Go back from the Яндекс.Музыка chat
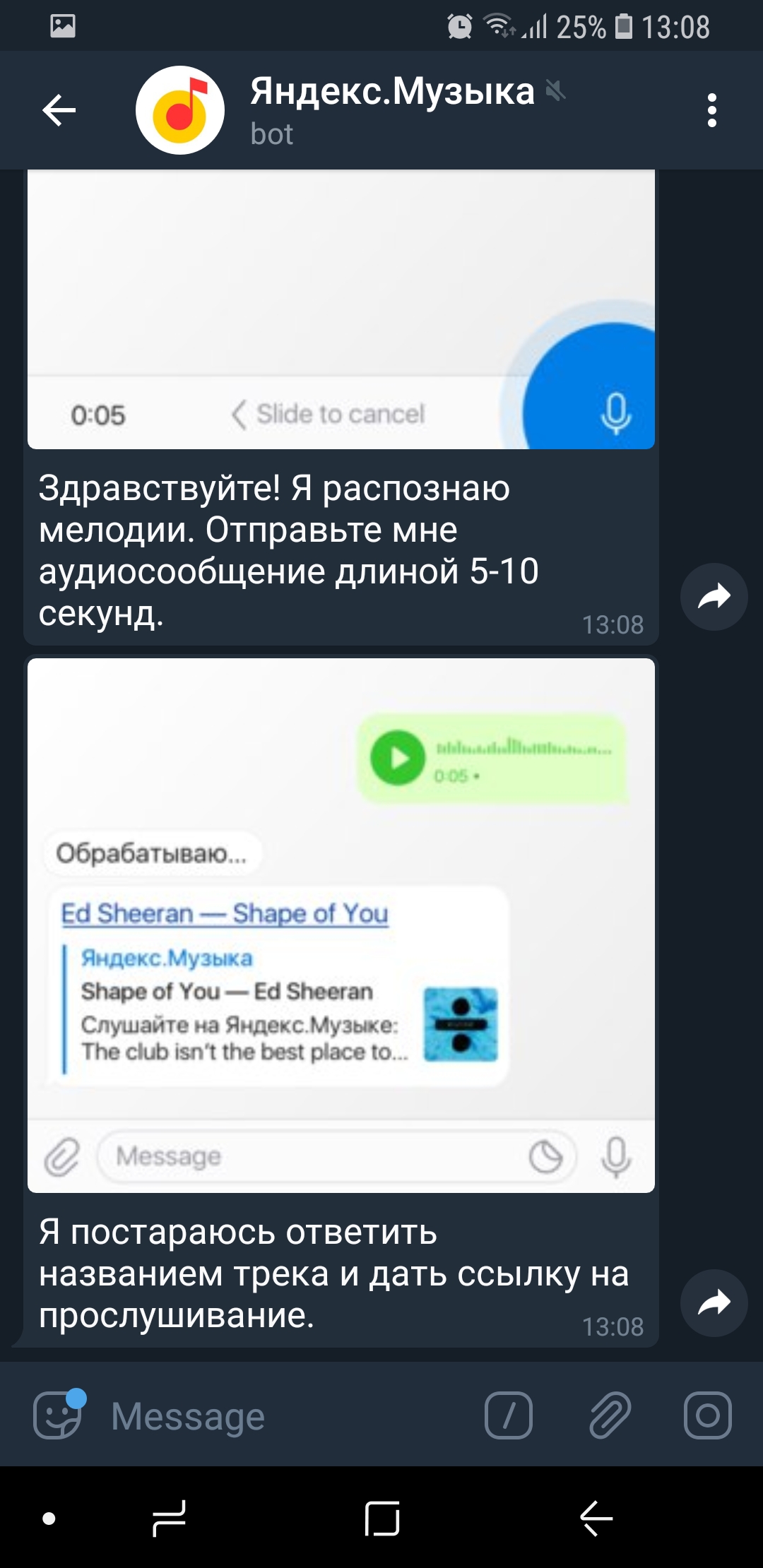The image size is (763, 1568). click(59, 110)
